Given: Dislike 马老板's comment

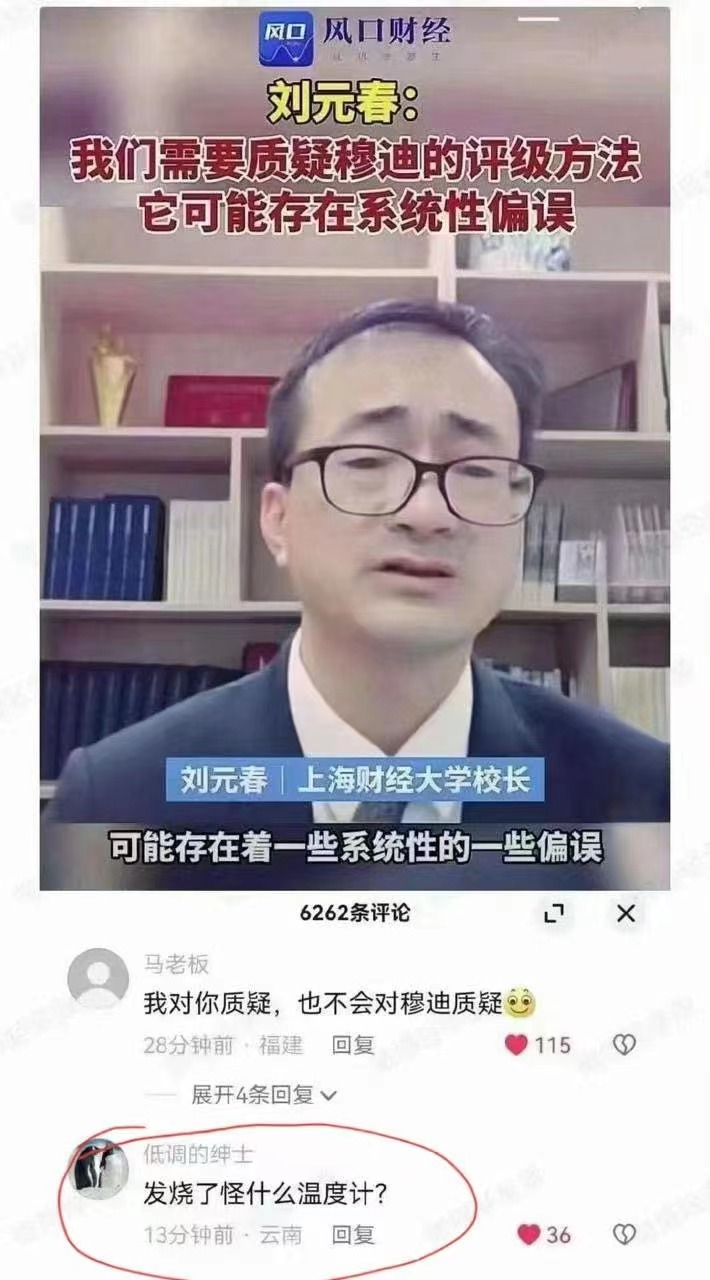Looking at the screenshot, I should tap(624, 1045).
